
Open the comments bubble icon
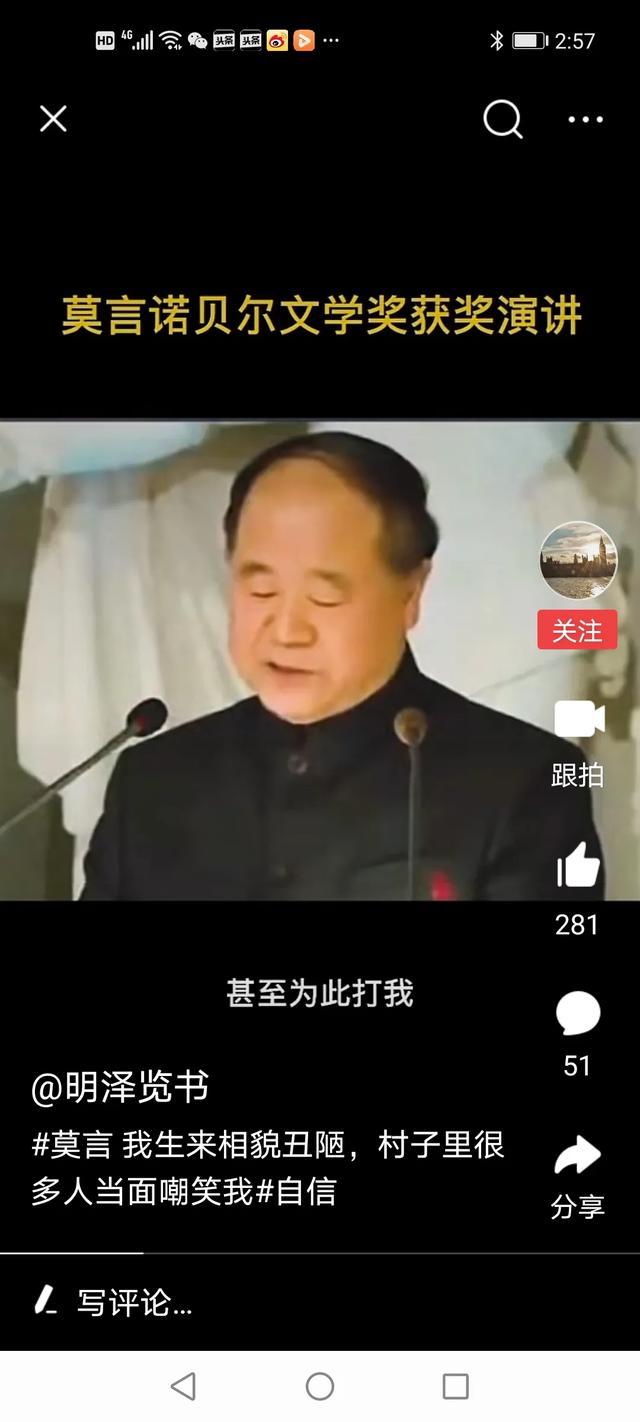point(578,1014)
